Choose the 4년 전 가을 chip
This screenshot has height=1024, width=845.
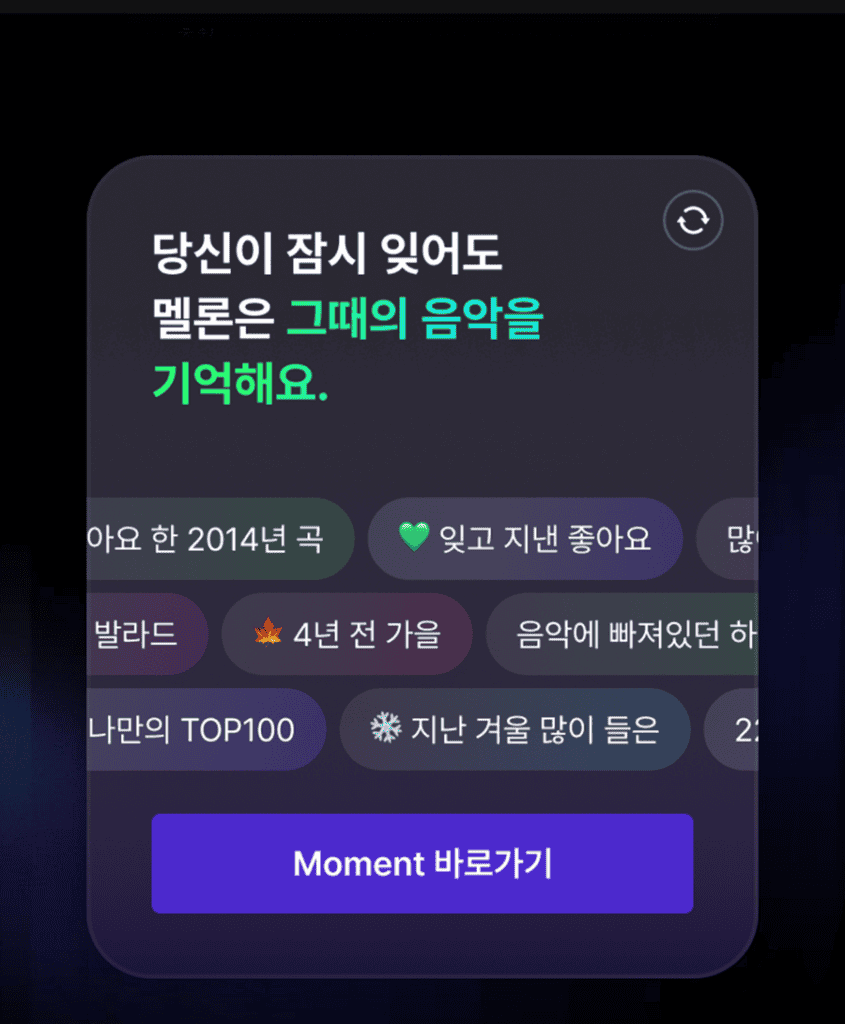pyautogui.click(x=347, y=634)
